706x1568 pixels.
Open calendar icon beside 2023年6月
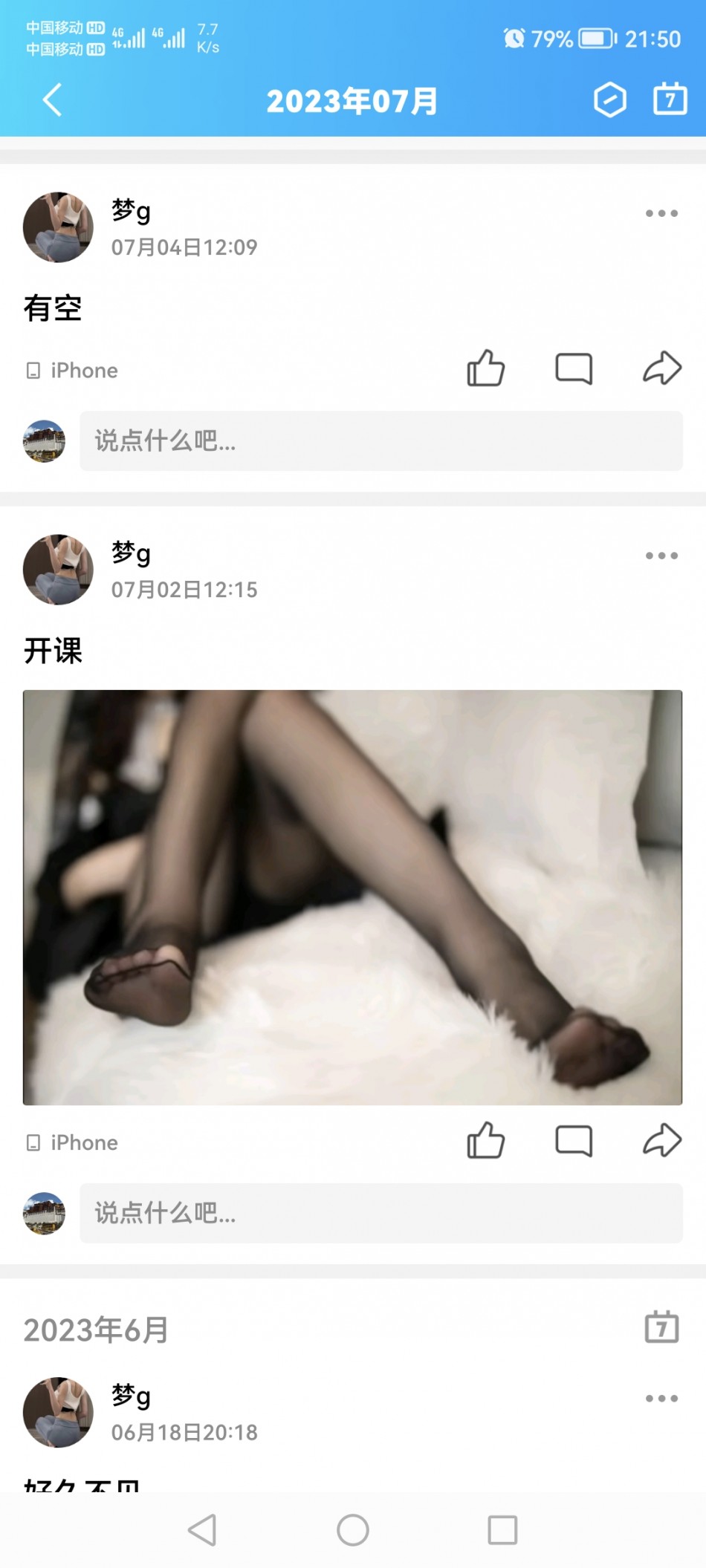tap(661, 1327)
